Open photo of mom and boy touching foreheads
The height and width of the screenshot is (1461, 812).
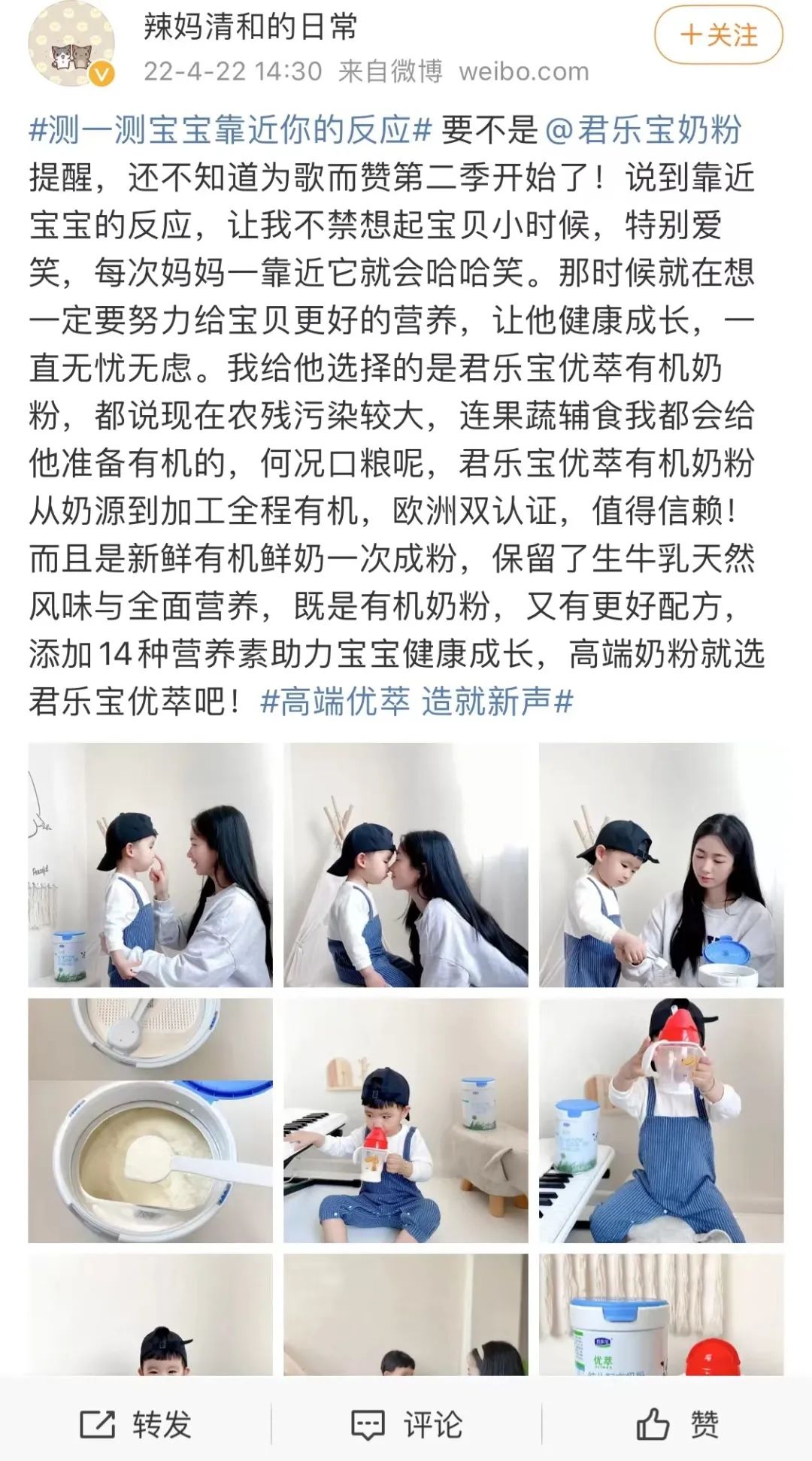(406, 865)
